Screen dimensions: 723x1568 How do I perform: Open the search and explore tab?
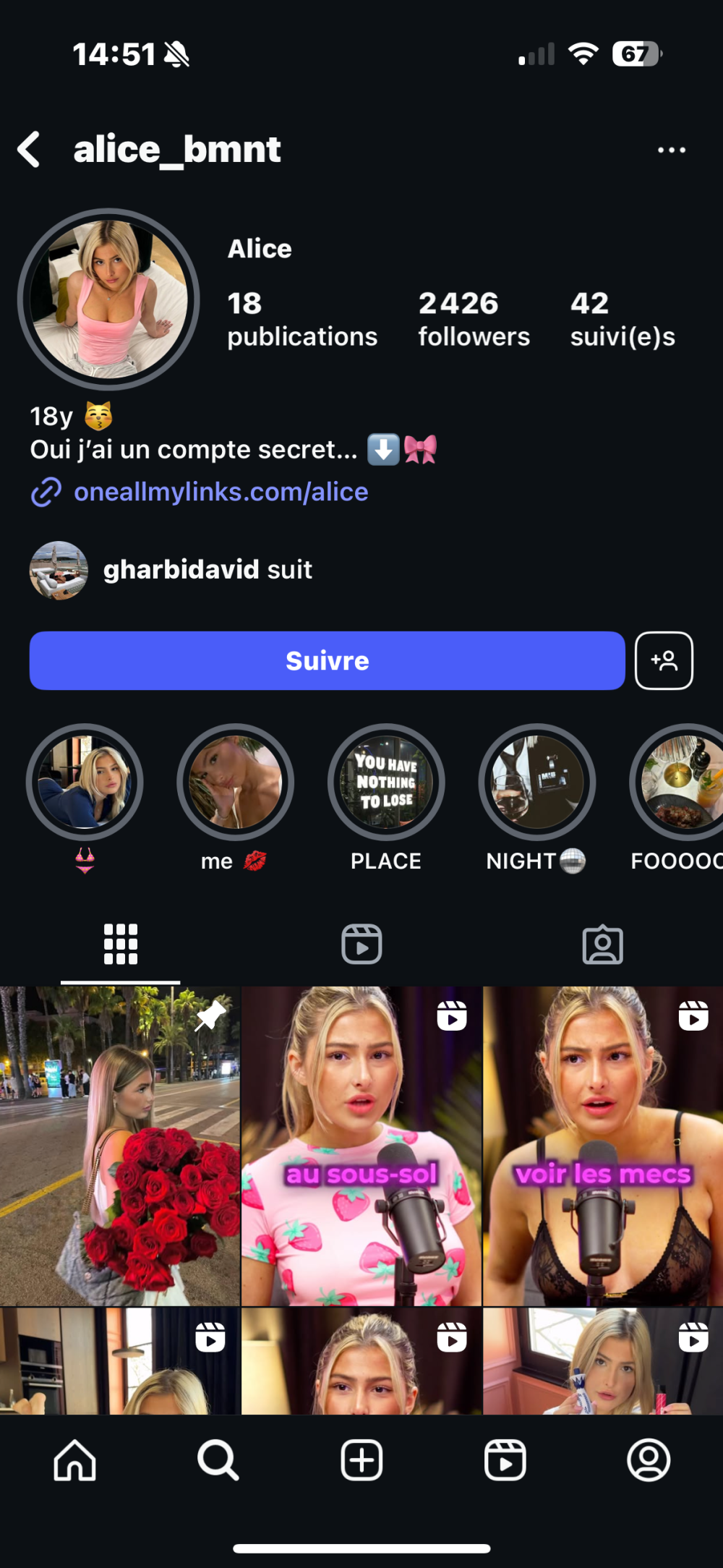click(x=218, y=1460)
